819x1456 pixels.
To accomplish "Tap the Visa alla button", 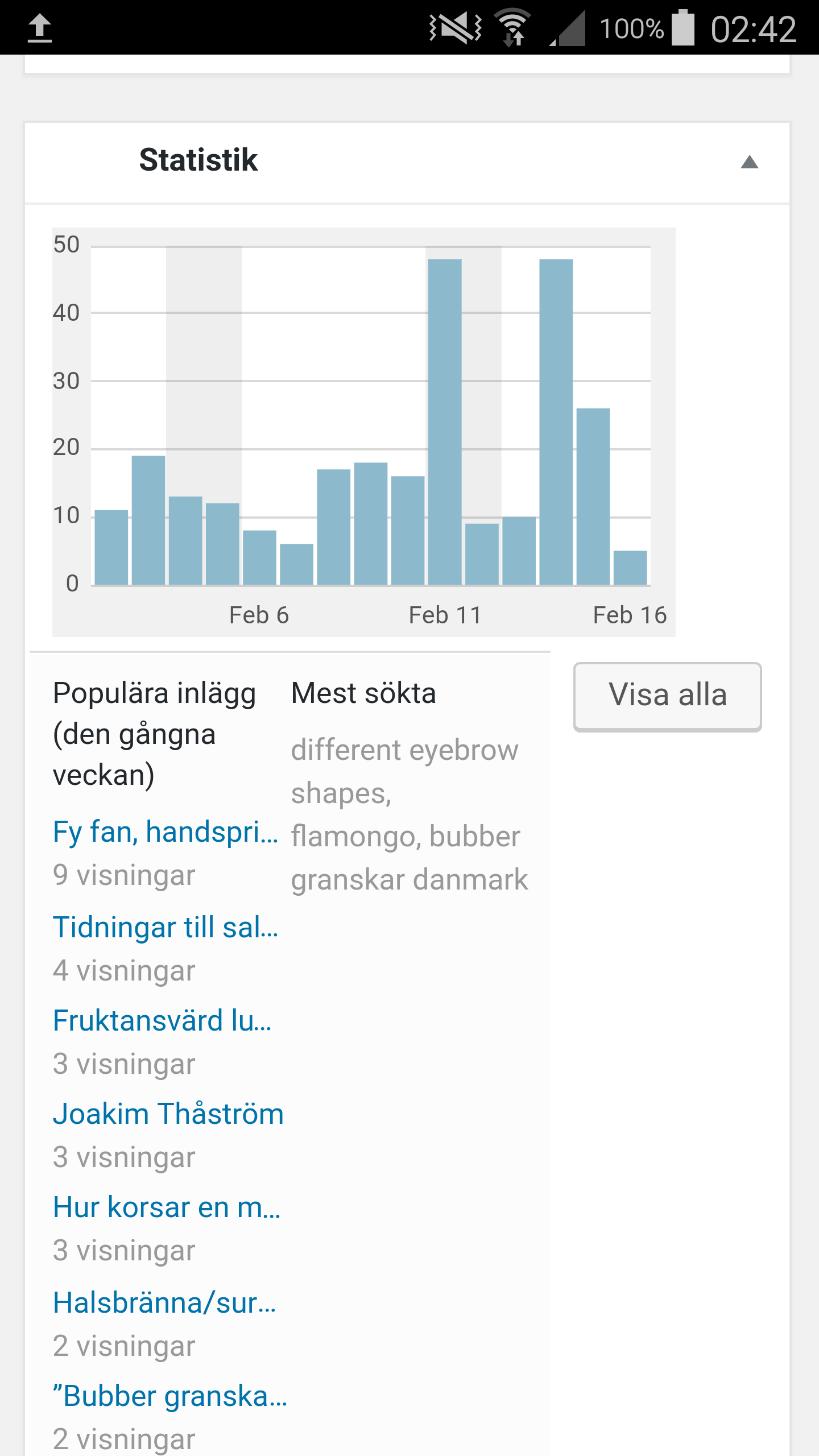I will pos(667,696).
